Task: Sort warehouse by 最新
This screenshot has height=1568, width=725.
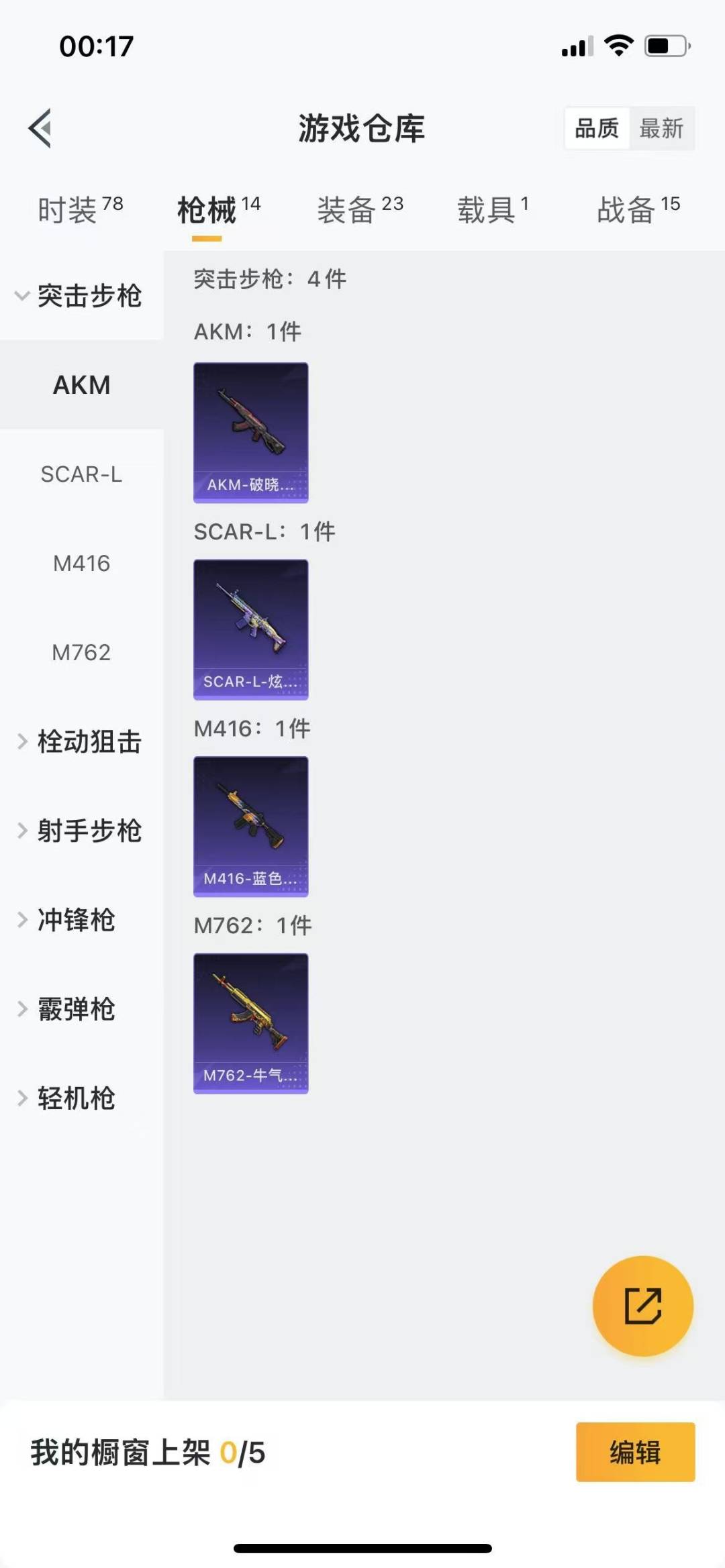Action: (661, 127)
